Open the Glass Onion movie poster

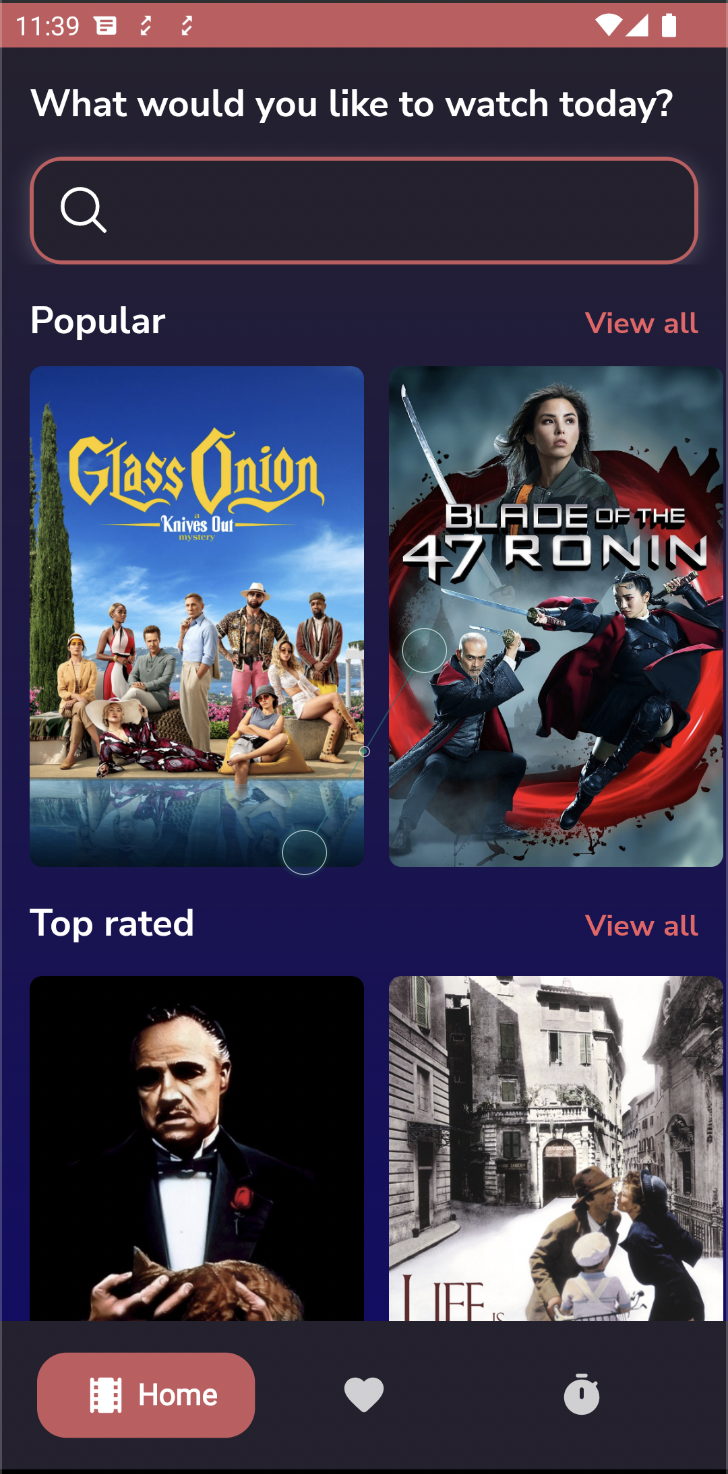click(197, 616)
